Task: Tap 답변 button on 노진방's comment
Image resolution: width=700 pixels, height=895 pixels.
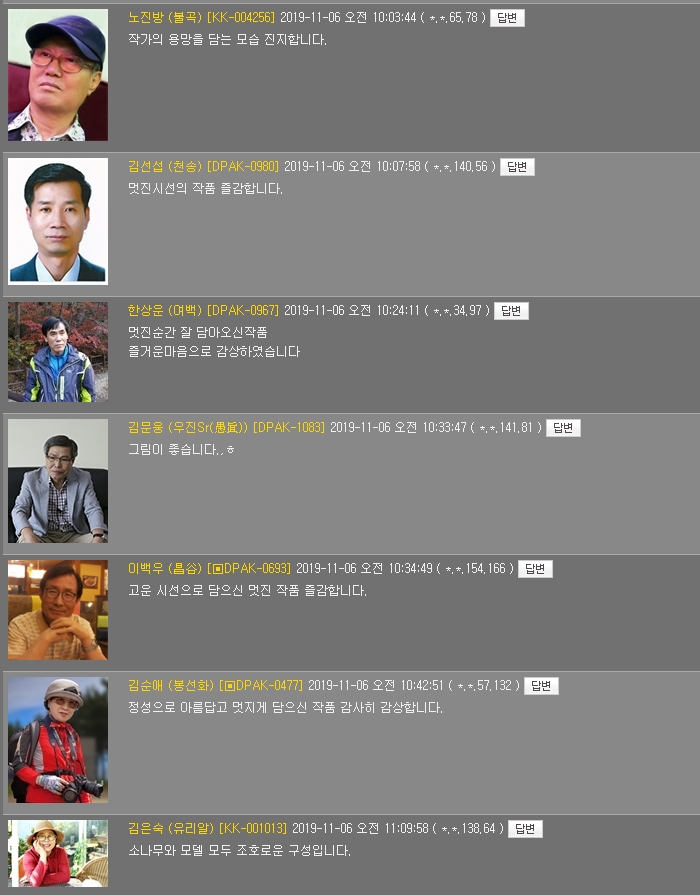Action: point(507,18)
